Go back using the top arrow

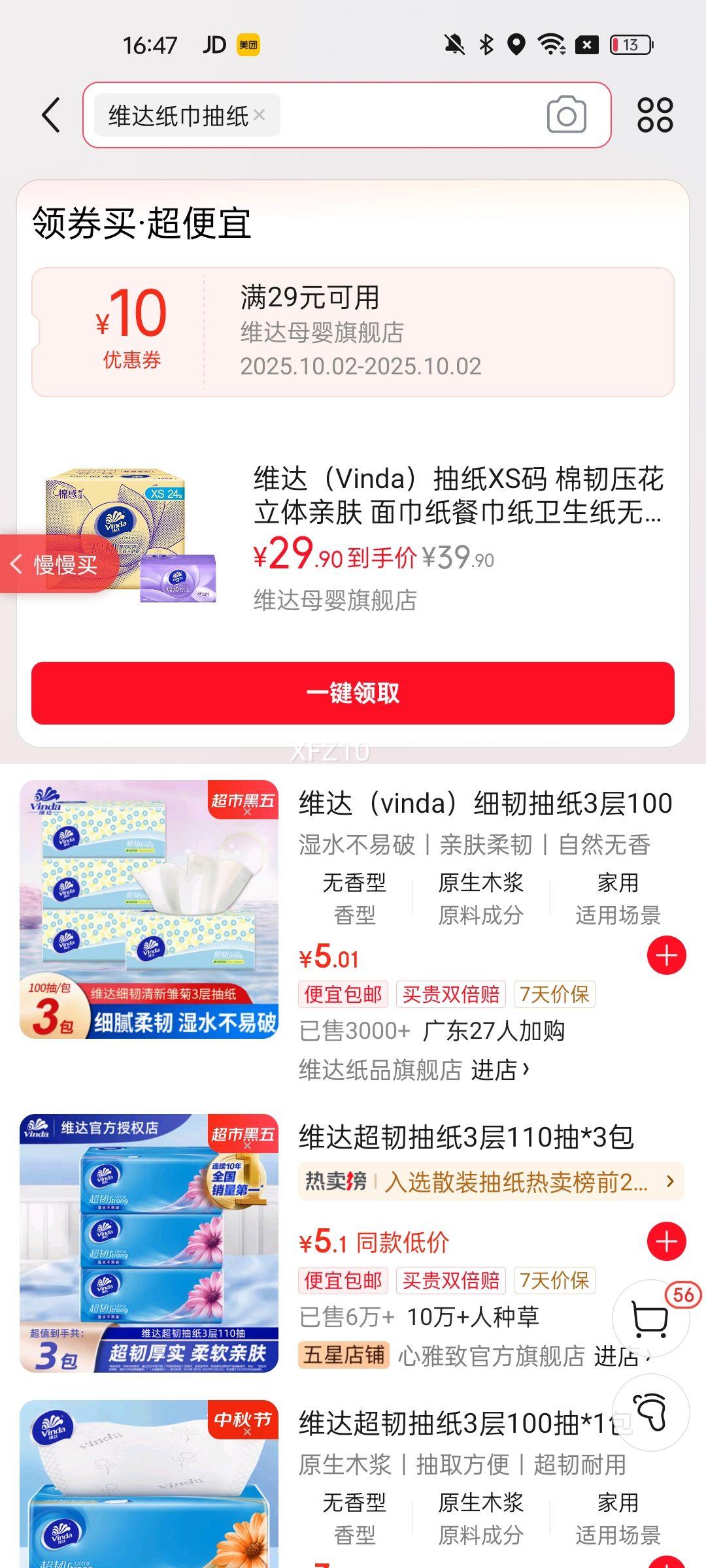coord(51,115)
